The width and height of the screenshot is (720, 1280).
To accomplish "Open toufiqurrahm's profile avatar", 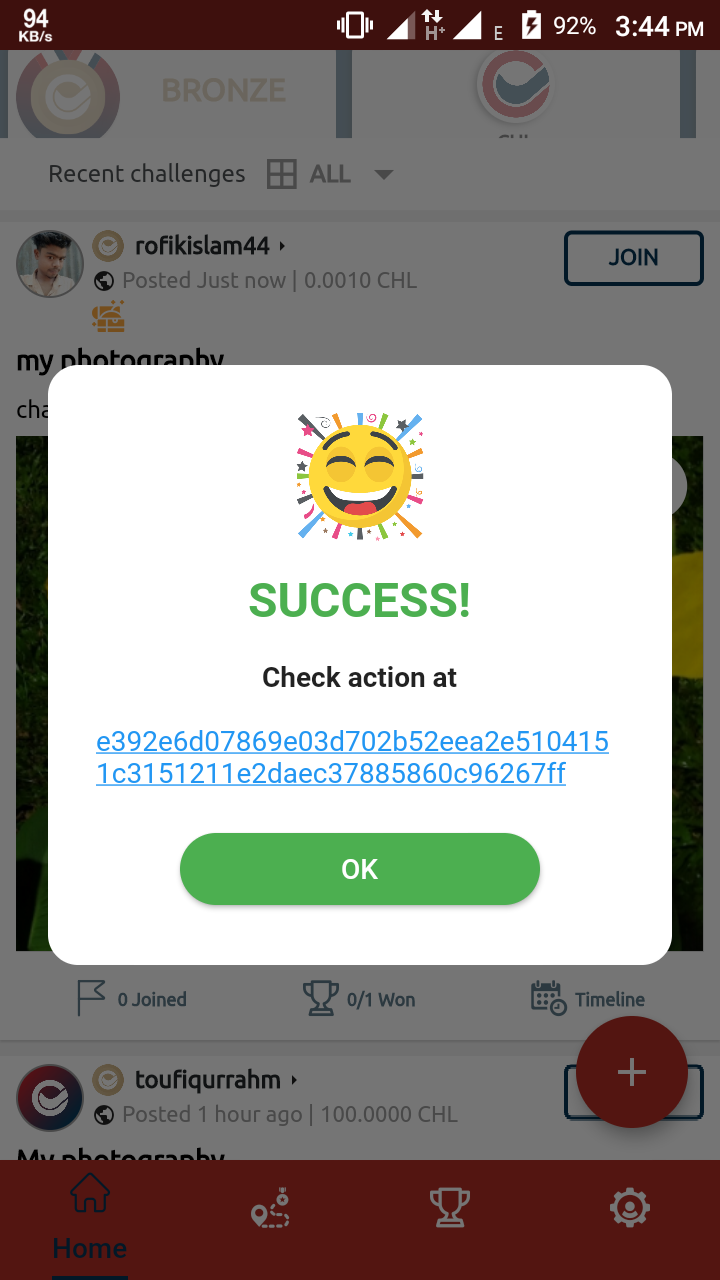I will pyautogui.click(x=50, y=1097).
